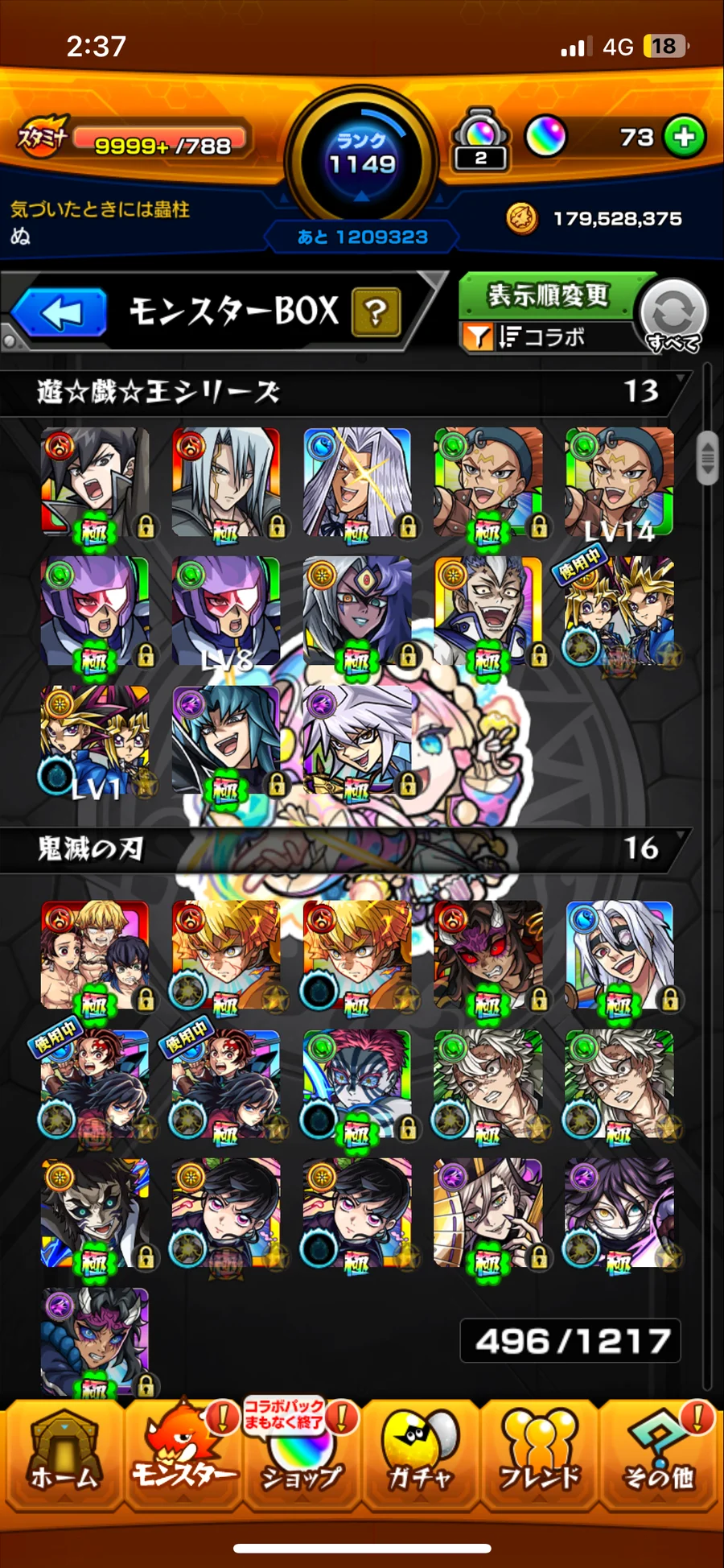Image resolution: width=724 pixels, height=1568 pixels.
Task: Open the モンスターBOX help question mark
Action: pos(376,312)
